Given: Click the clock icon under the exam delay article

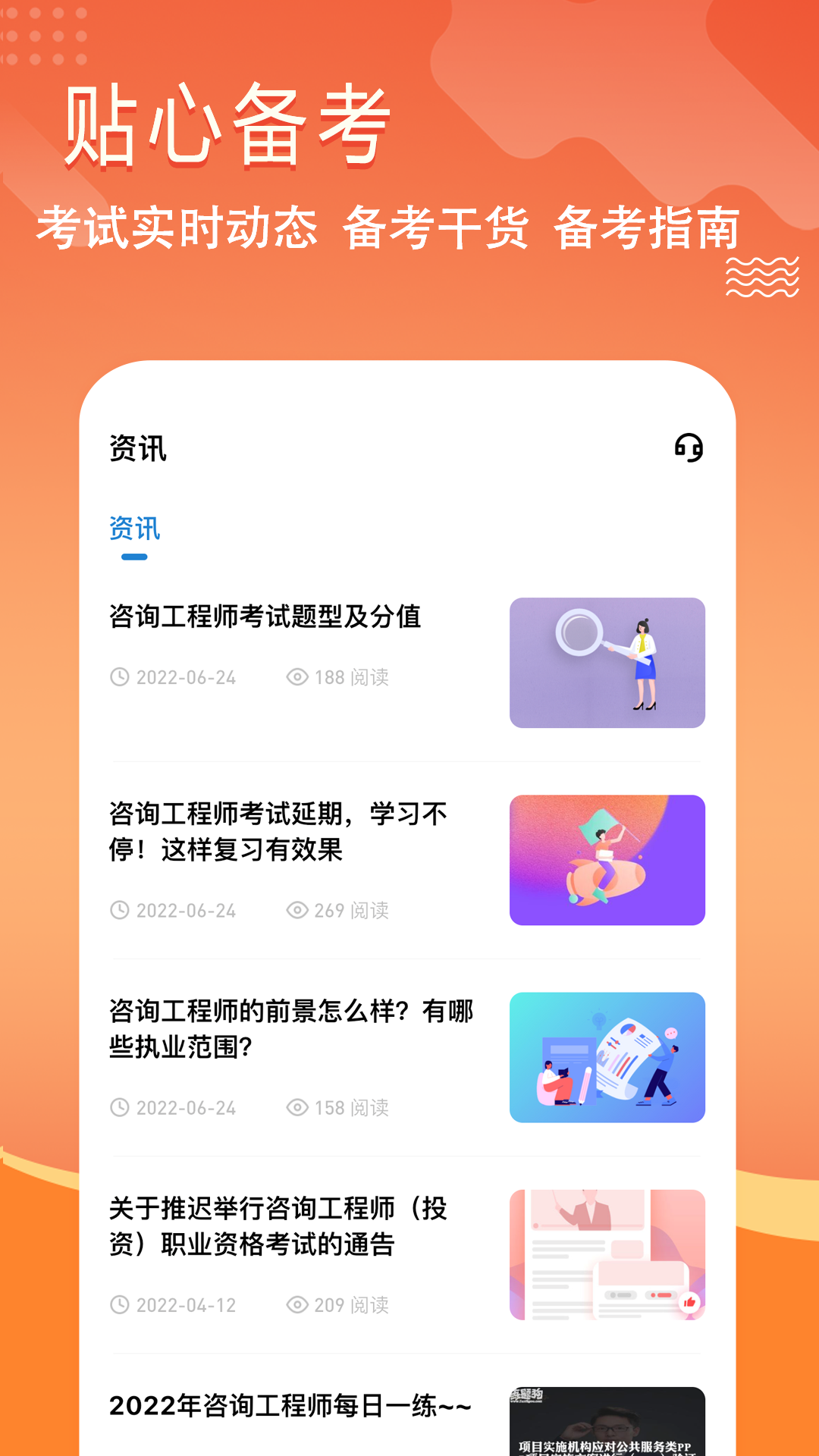Looking at the screenshot, I should 120,910.
